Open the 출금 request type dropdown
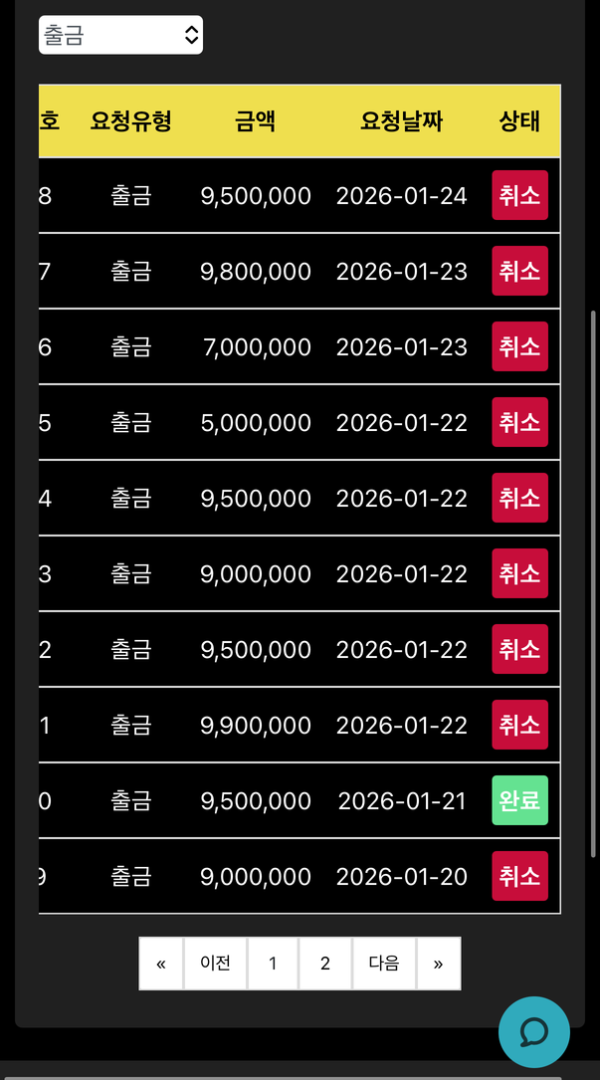This screenshot has width=600, height=1080. coord(121,35)
